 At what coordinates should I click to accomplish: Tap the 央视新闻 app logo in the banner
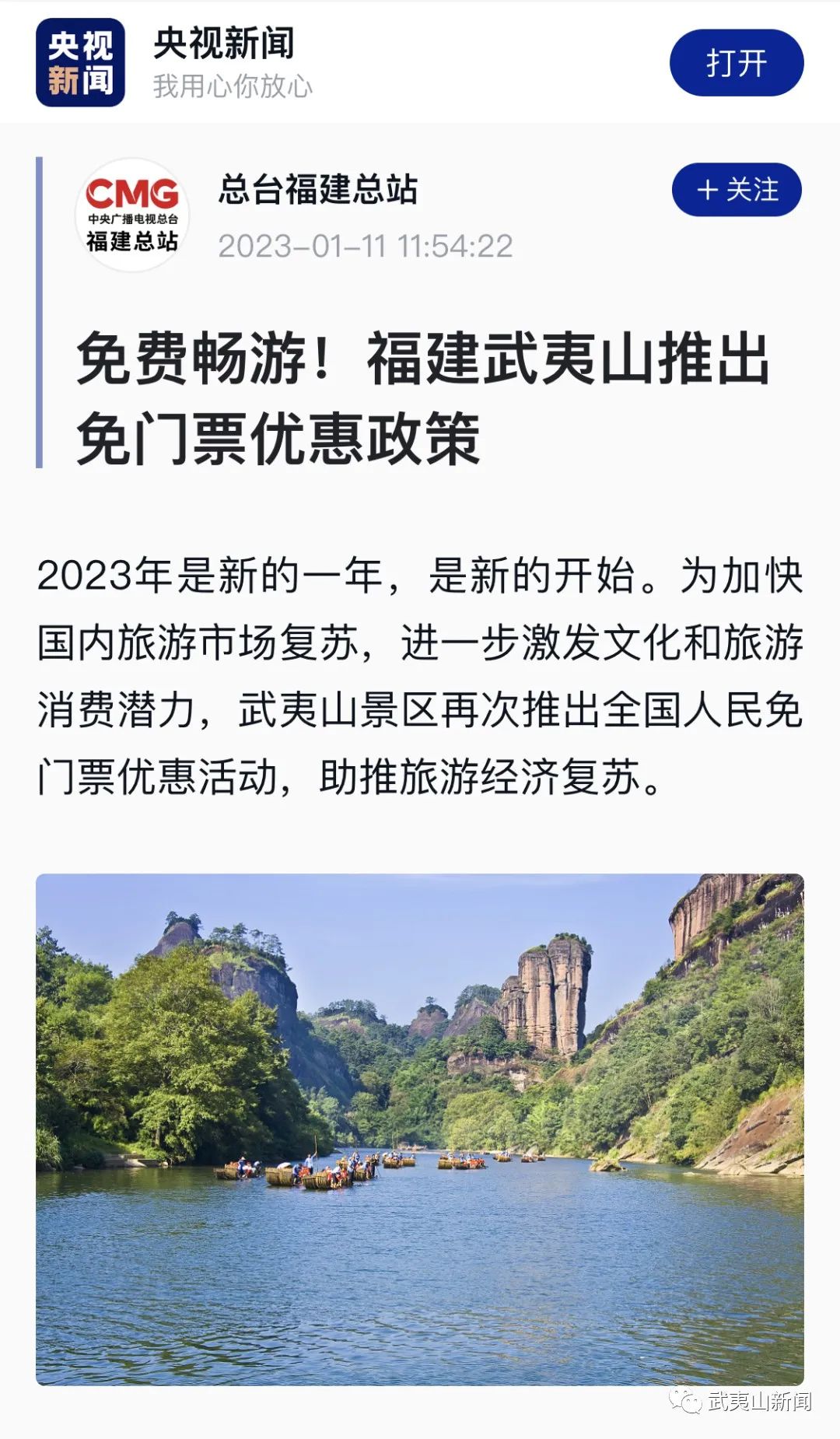(80, 62)
